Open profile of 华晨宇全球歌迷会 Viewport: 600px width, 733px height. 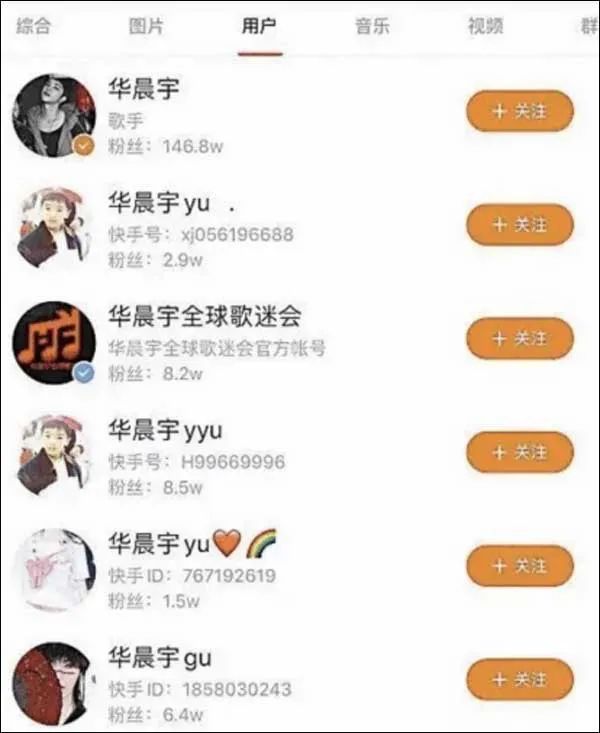point(204,316)
